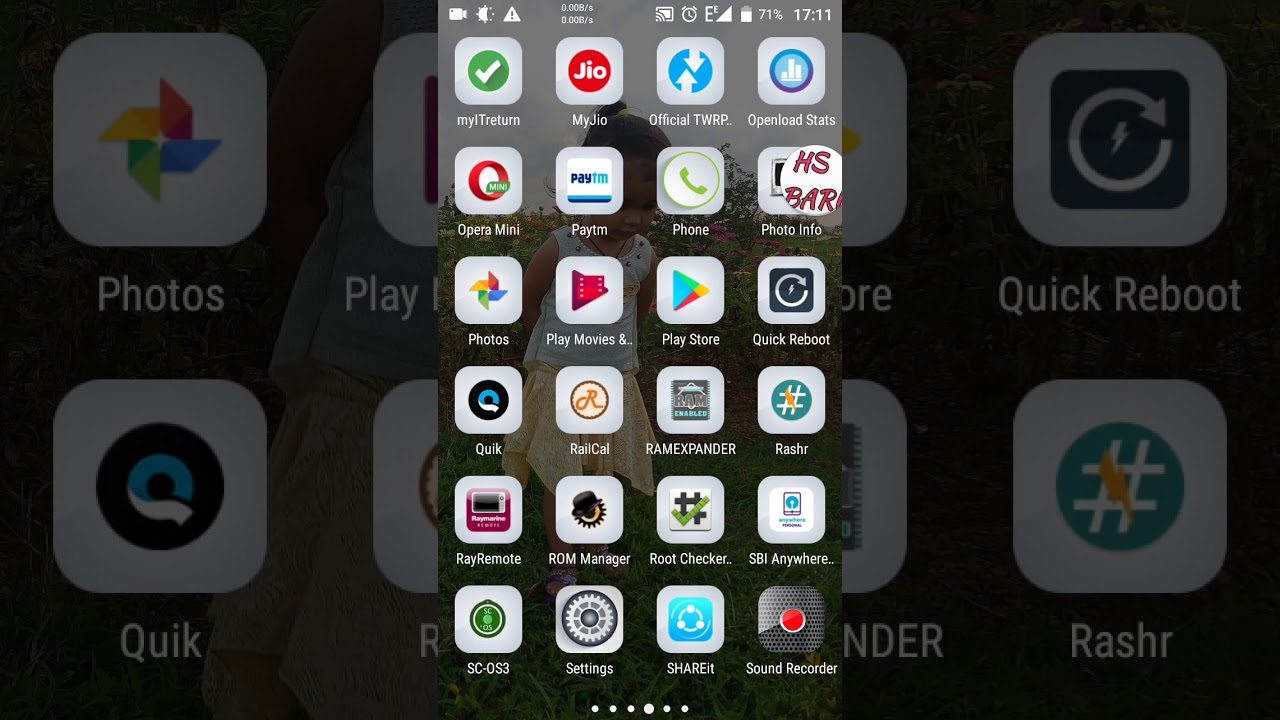
Task: Launch RAMEXPANDER app
Action: (x=690, y=401)
